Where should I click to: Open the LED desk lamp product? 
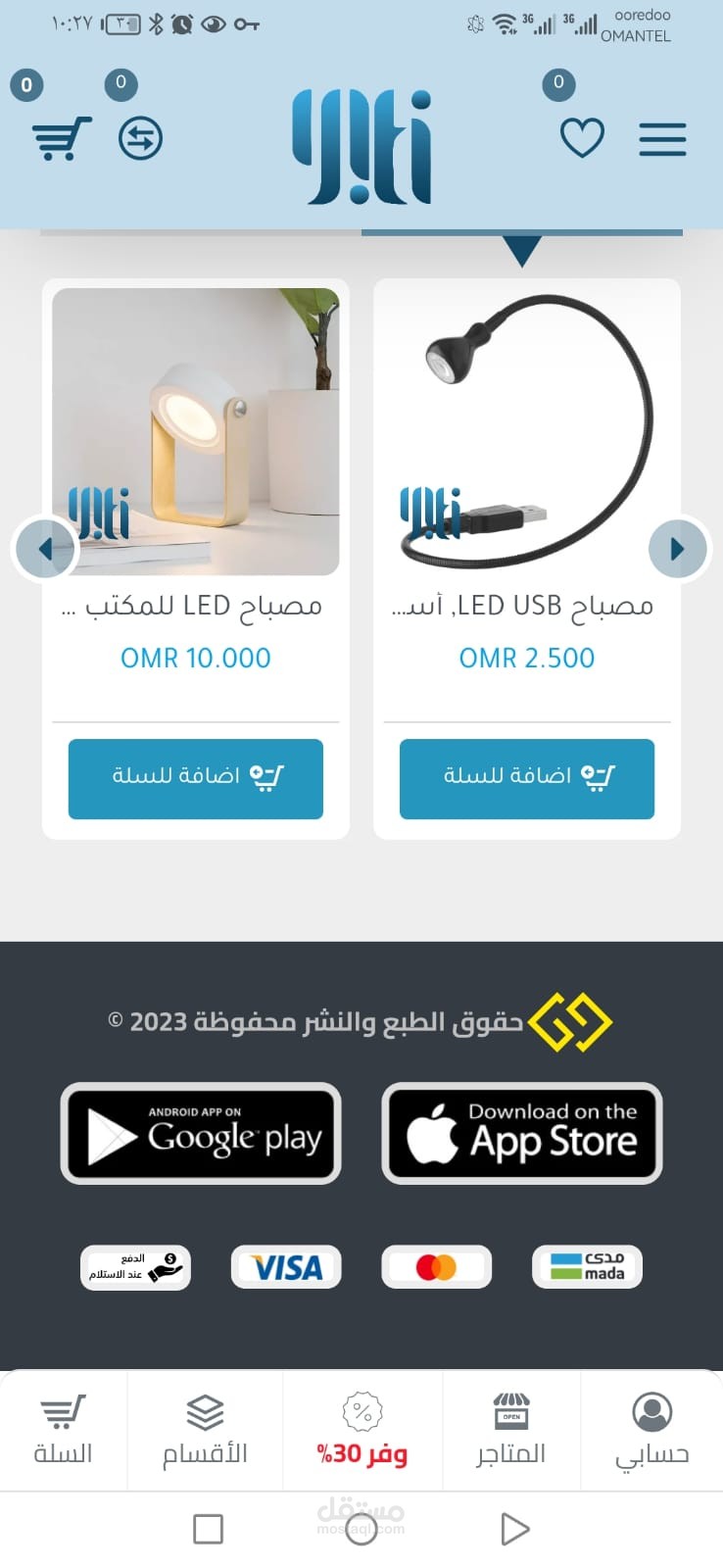click(x=196, y=431)
